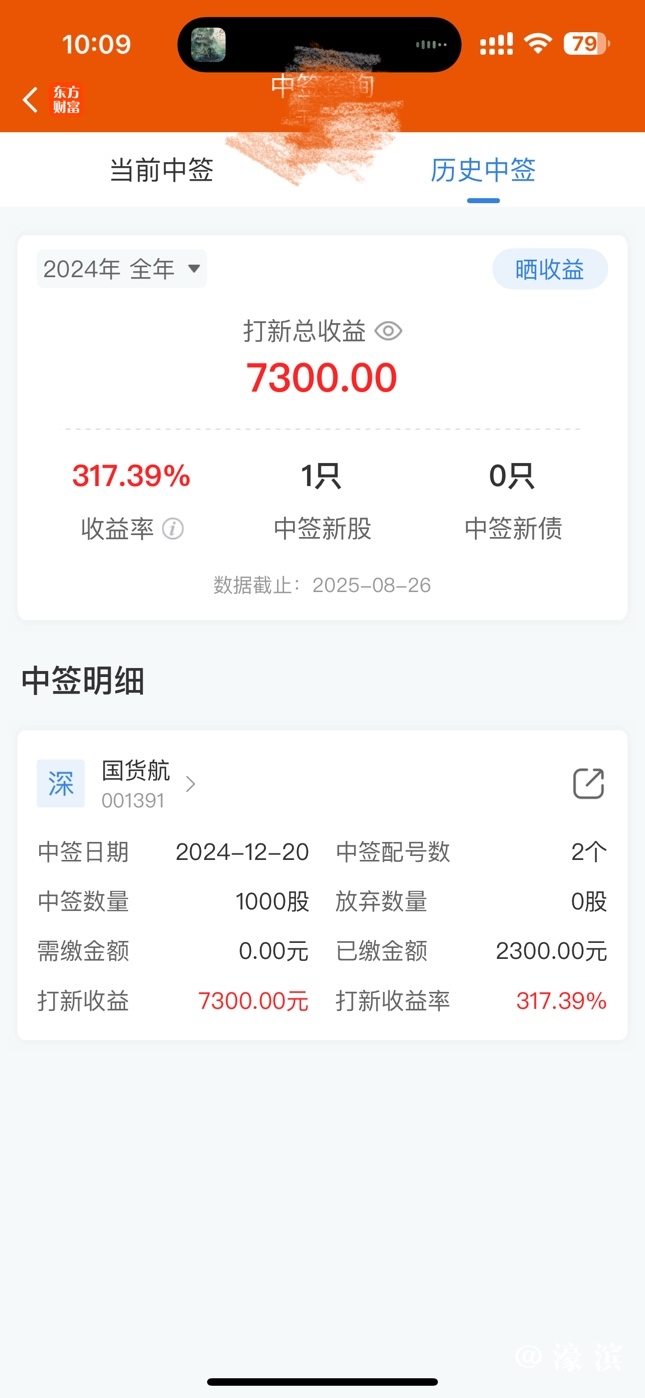Viewport: 645px width, 1398px height.
Task: Hide the 打新总收益 amount with the eye icon
Action: click(x=388, y=331)
